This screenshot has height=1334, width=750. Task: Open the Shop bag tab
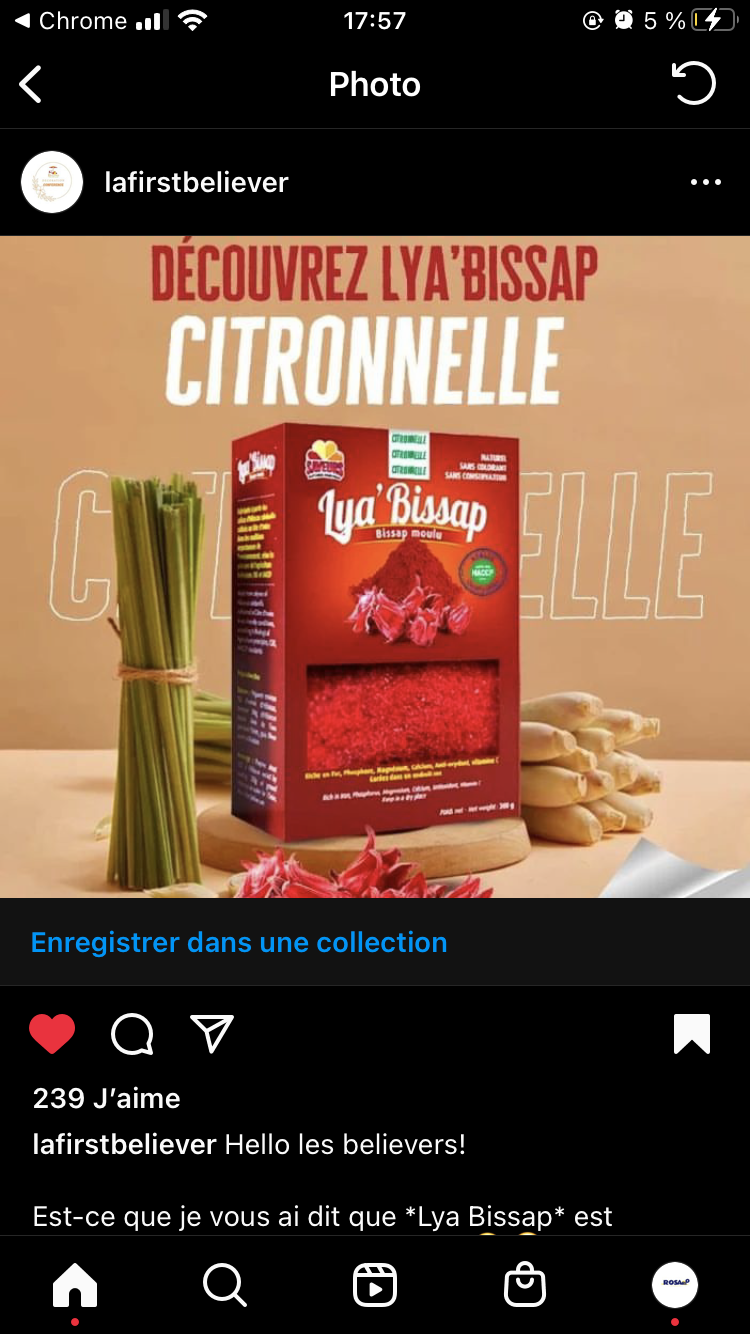coord(525,1285)
